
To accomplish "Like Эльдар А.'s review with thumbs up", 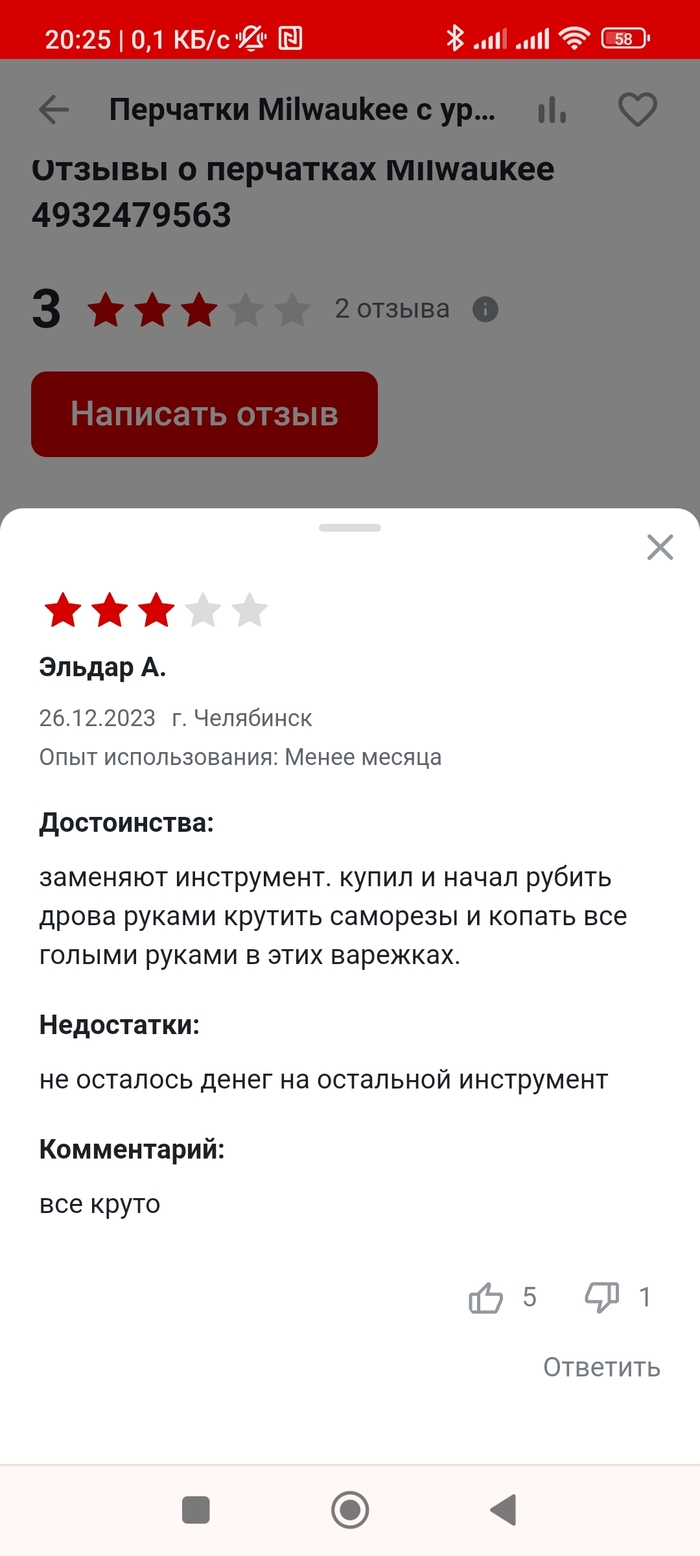I will point(486,1298).
